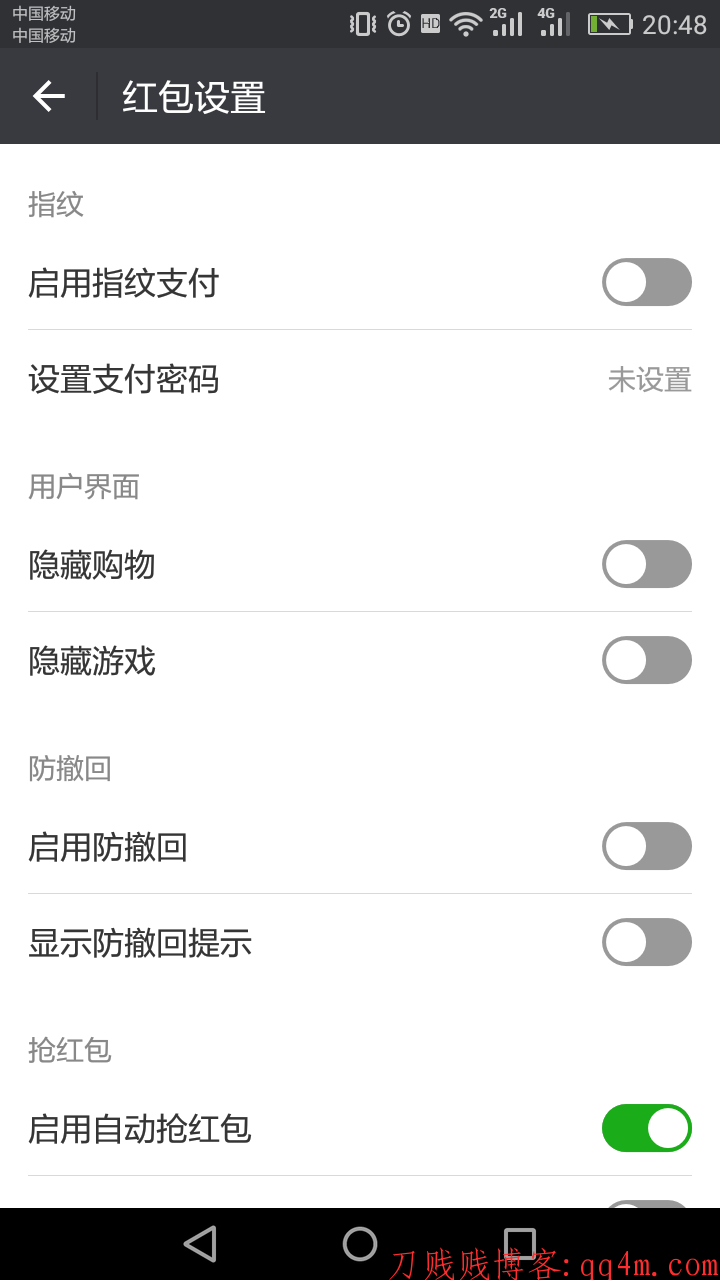Turn on 隐藏购物

[x=647, y=564]
